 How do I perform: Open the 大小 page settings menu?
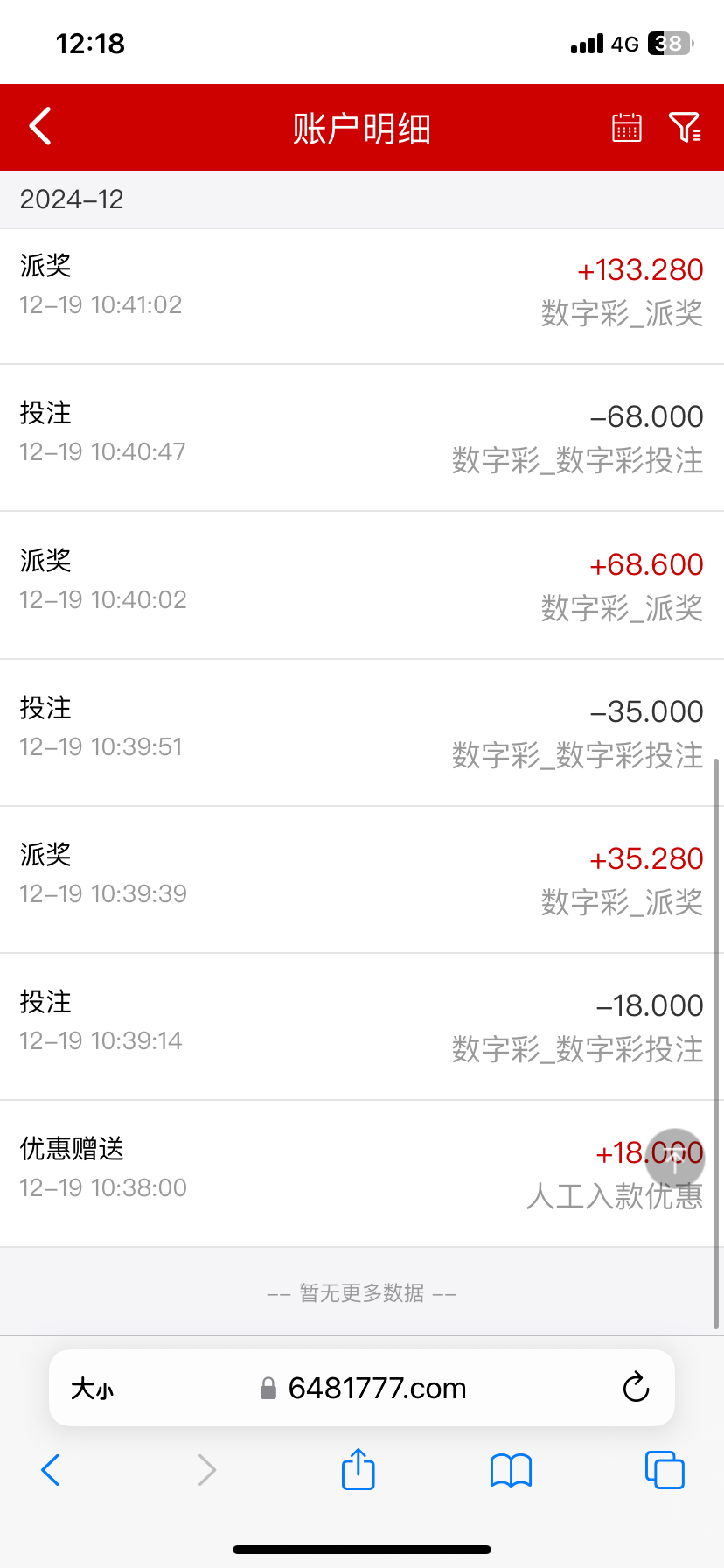[92, 1389]
